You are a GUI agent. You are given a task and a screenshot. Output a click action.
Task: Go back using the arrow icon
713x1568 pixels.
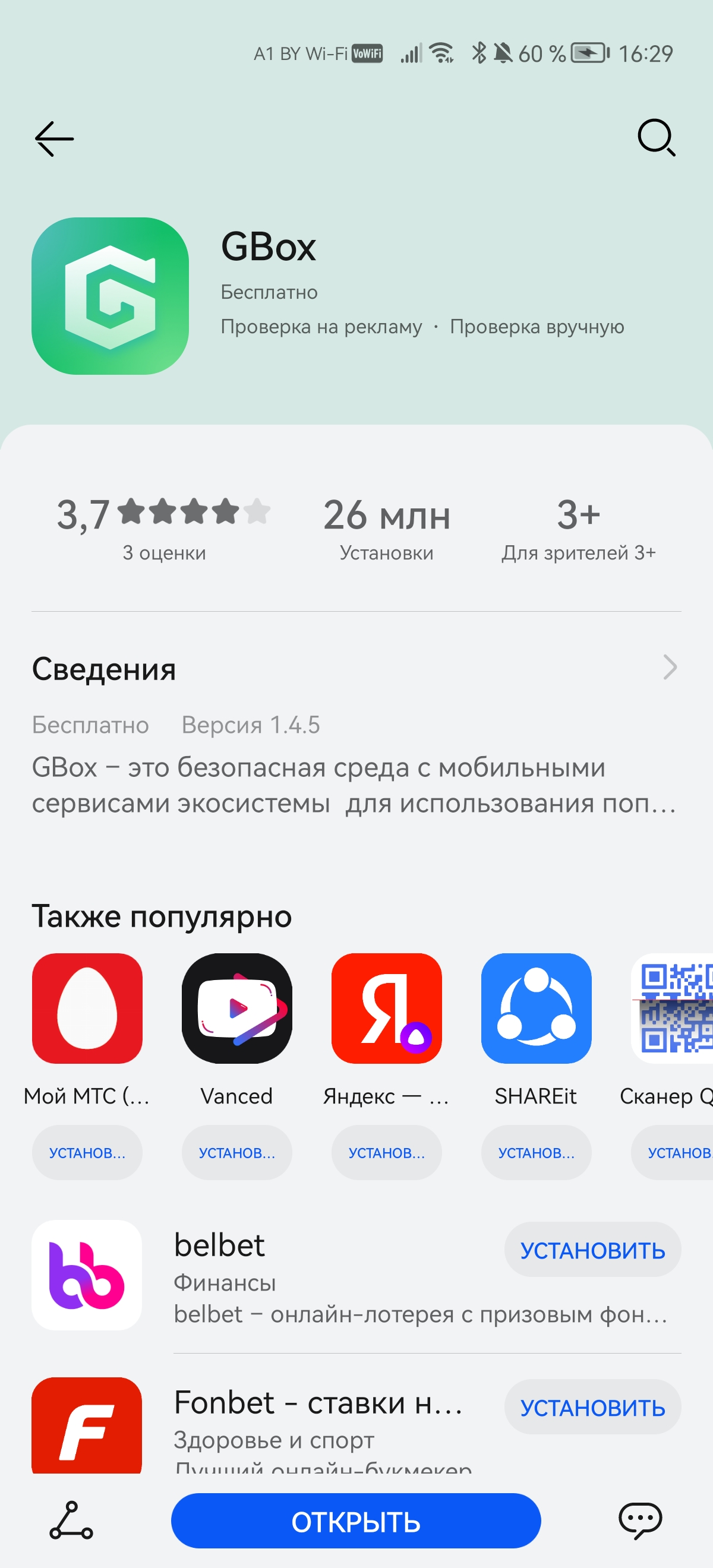[x=54, y=139]
